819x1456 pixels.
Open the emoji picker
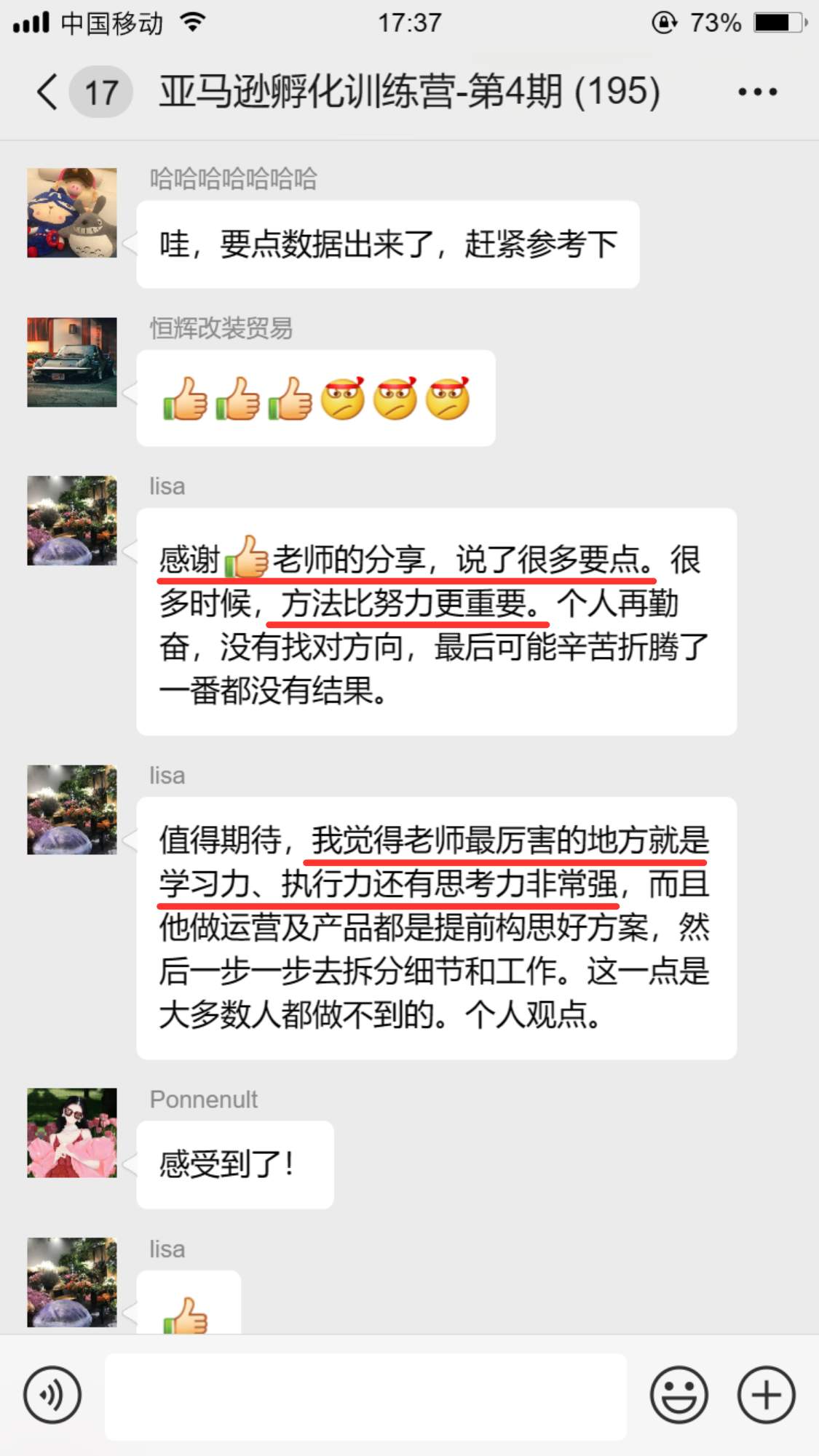point(678,1394)
